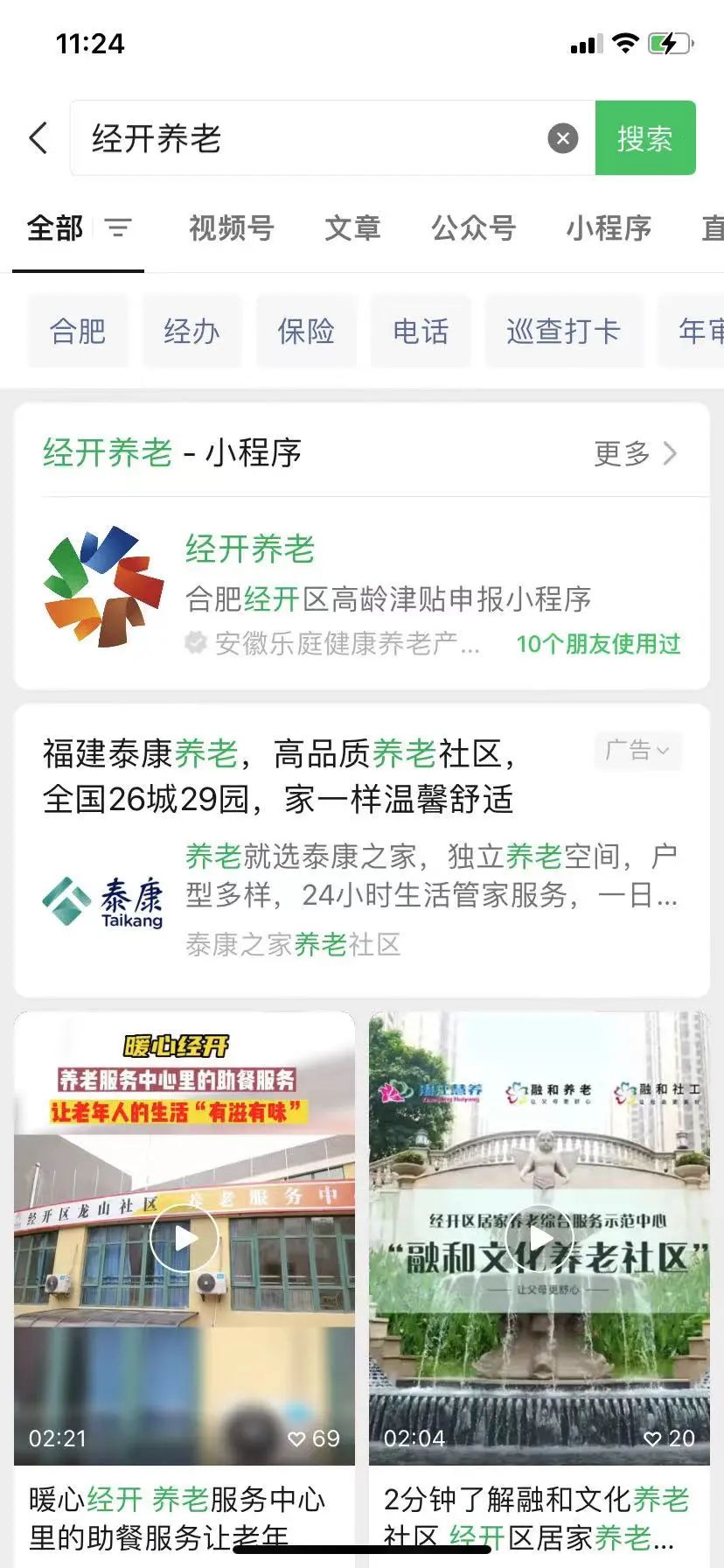Play the 融和文化养老社区 video
This screenshot has width=724, height=1568.
tap(540, 1238)
